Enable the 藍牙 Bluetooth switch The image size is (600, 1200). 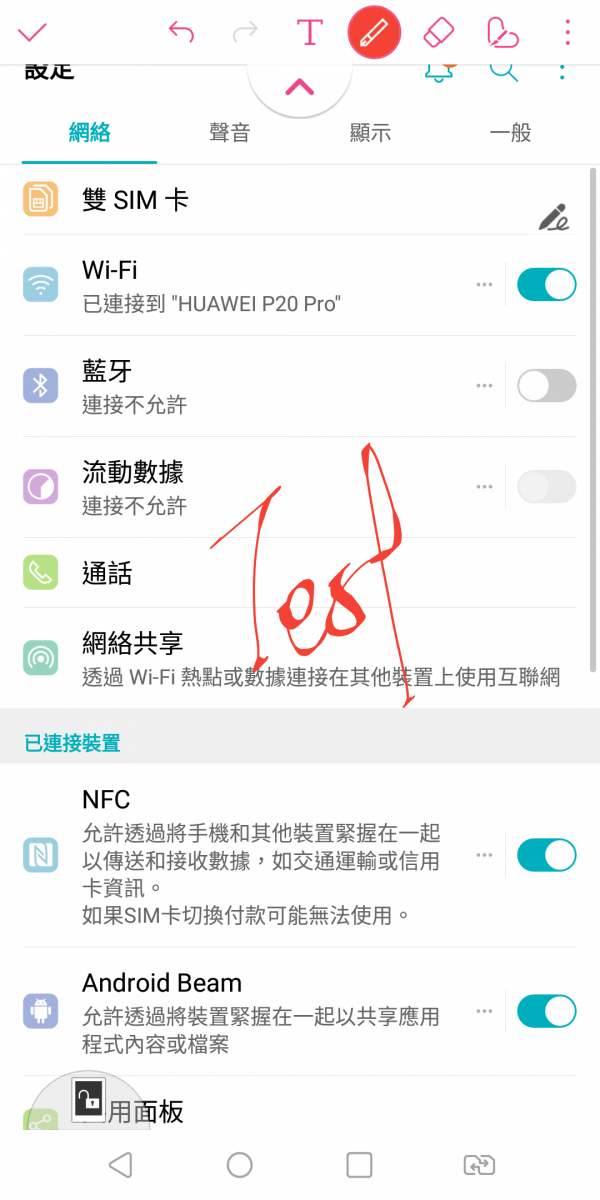tap(546, 386)
